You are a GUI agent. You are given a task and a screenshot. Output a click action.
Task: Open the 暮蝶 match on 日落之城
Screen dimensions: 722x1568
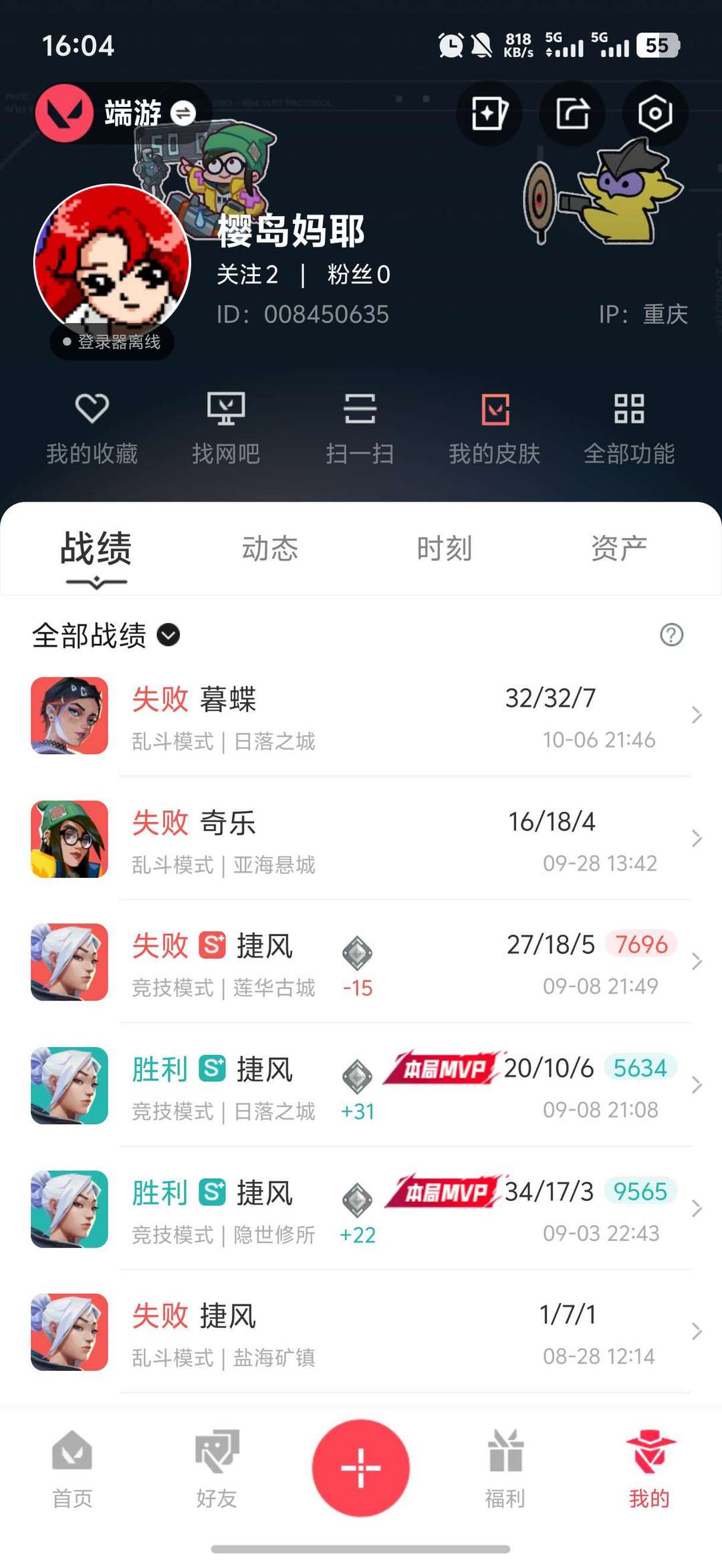pyautogui.click(x=361, y=716)
